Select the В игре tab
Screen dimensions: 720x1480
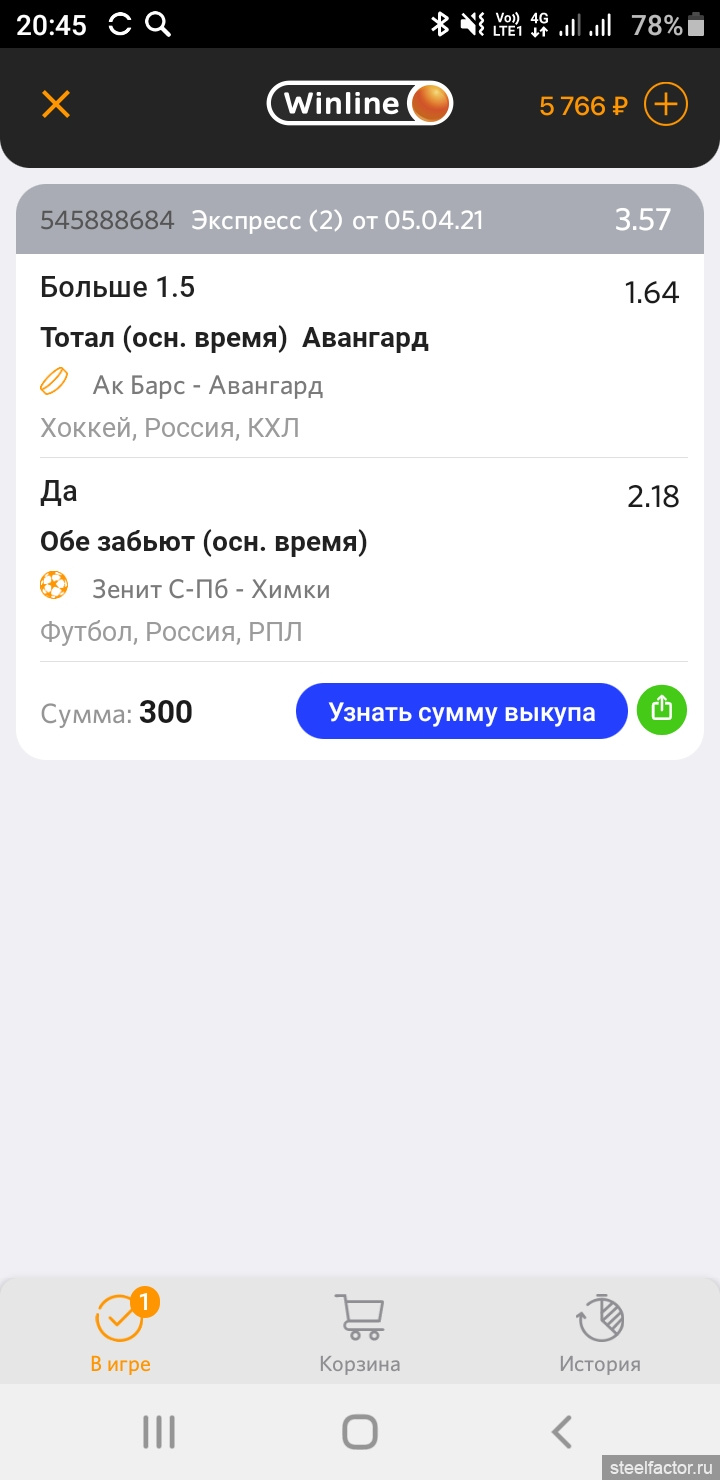click(x=120, y=1333)
